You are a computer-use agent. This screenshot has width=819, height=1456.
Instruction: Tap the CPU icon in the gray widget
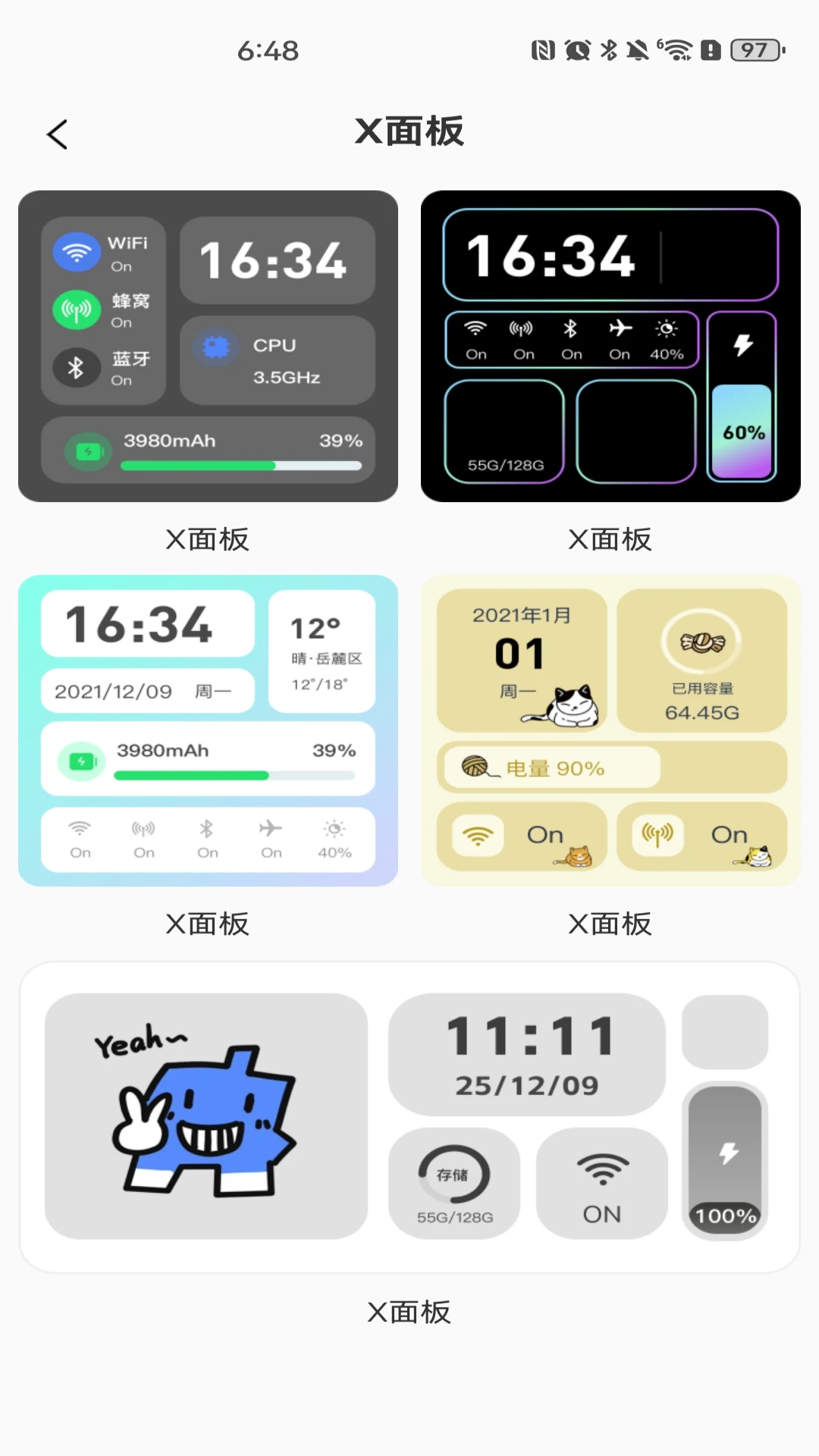click(216, 346)
